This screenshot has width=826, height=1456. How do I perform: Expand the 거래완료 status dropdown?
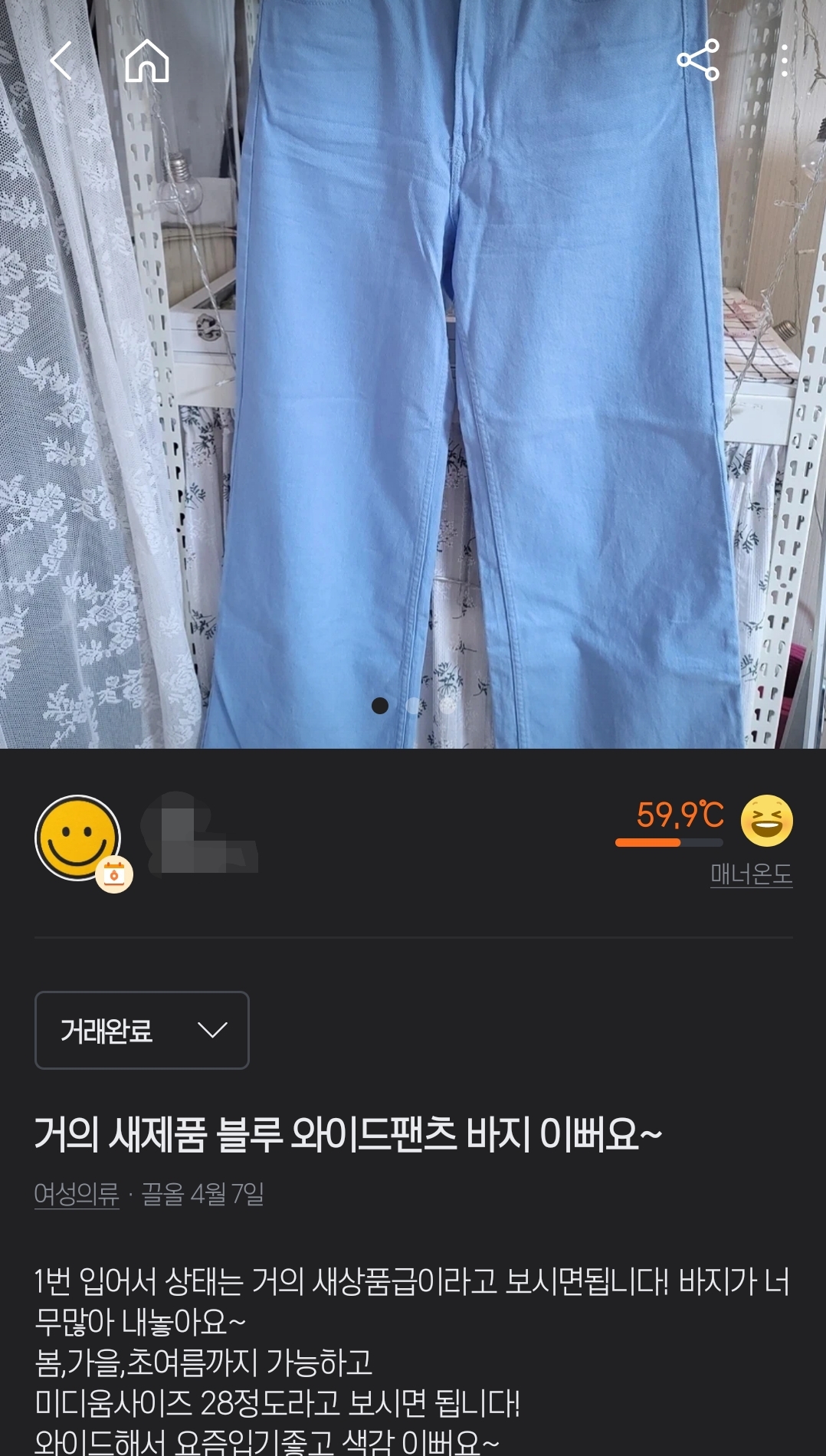(142, 1030)
